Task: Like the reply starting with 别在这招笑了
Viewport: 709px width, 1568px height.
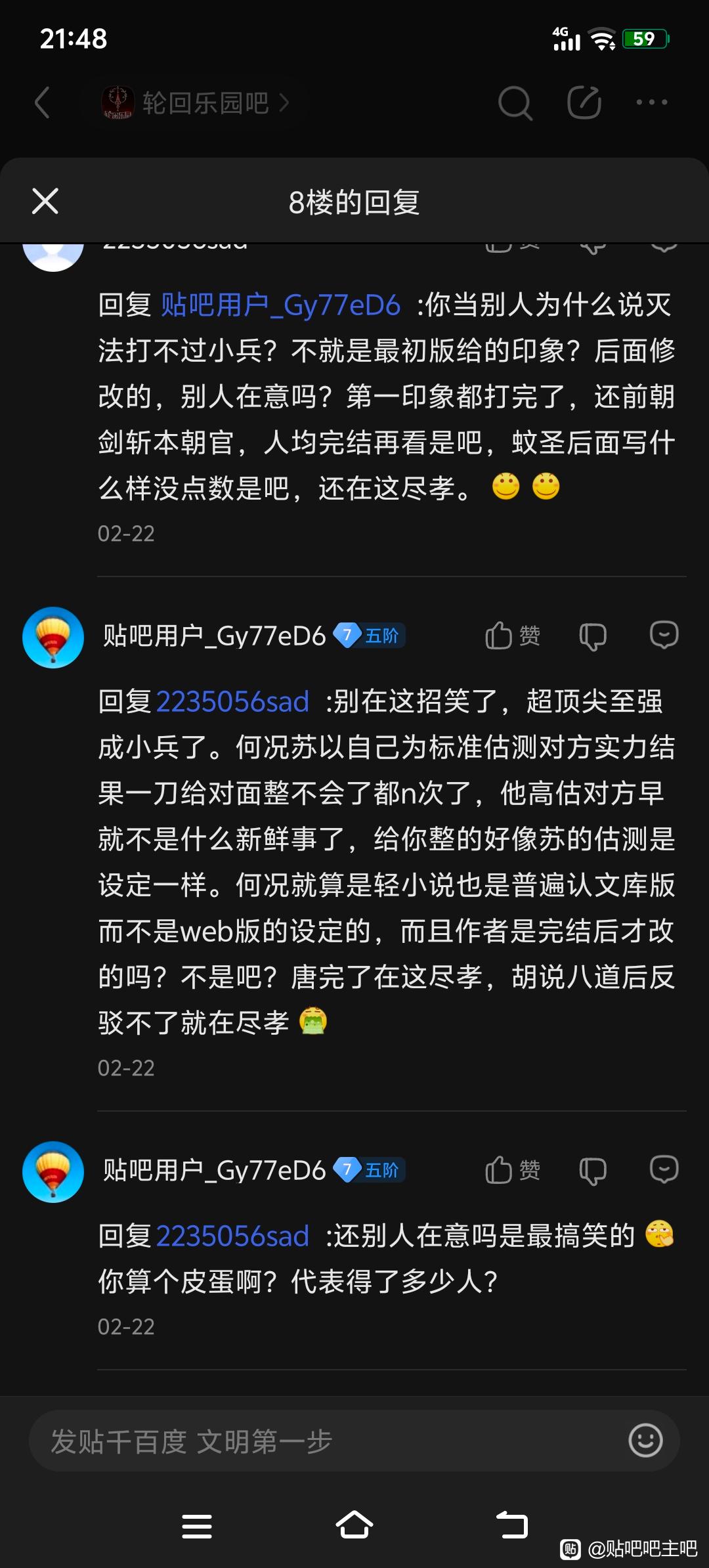Action: (x=512, y=636)
